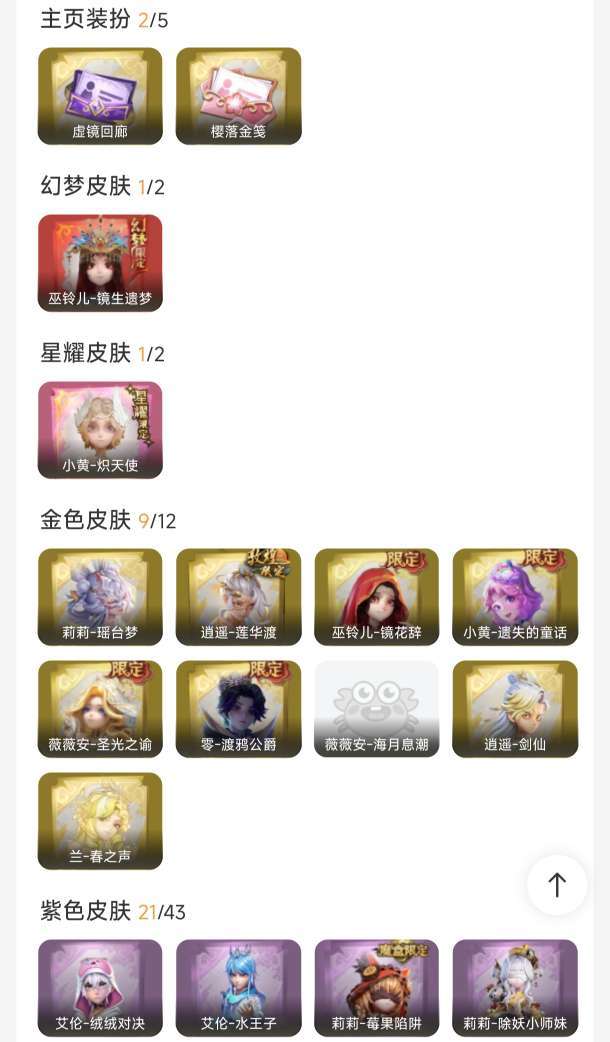The image size is (610, 1042).
Task: Open the 虚镜回廊 homepage decoration tile
Action: point(100,96)
